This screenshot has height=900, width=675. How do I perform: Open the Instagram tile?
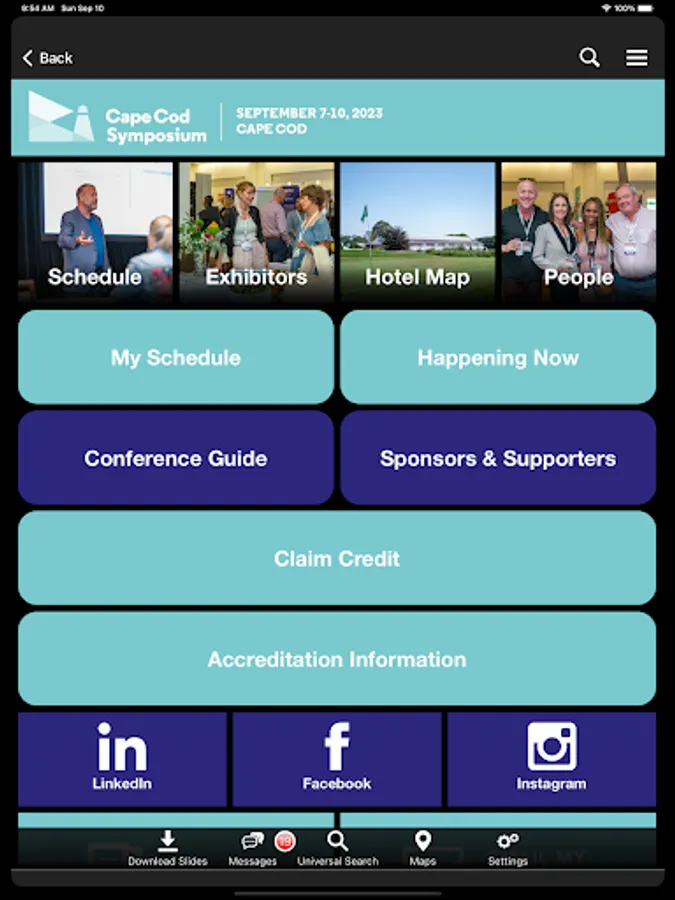[551, 759]
